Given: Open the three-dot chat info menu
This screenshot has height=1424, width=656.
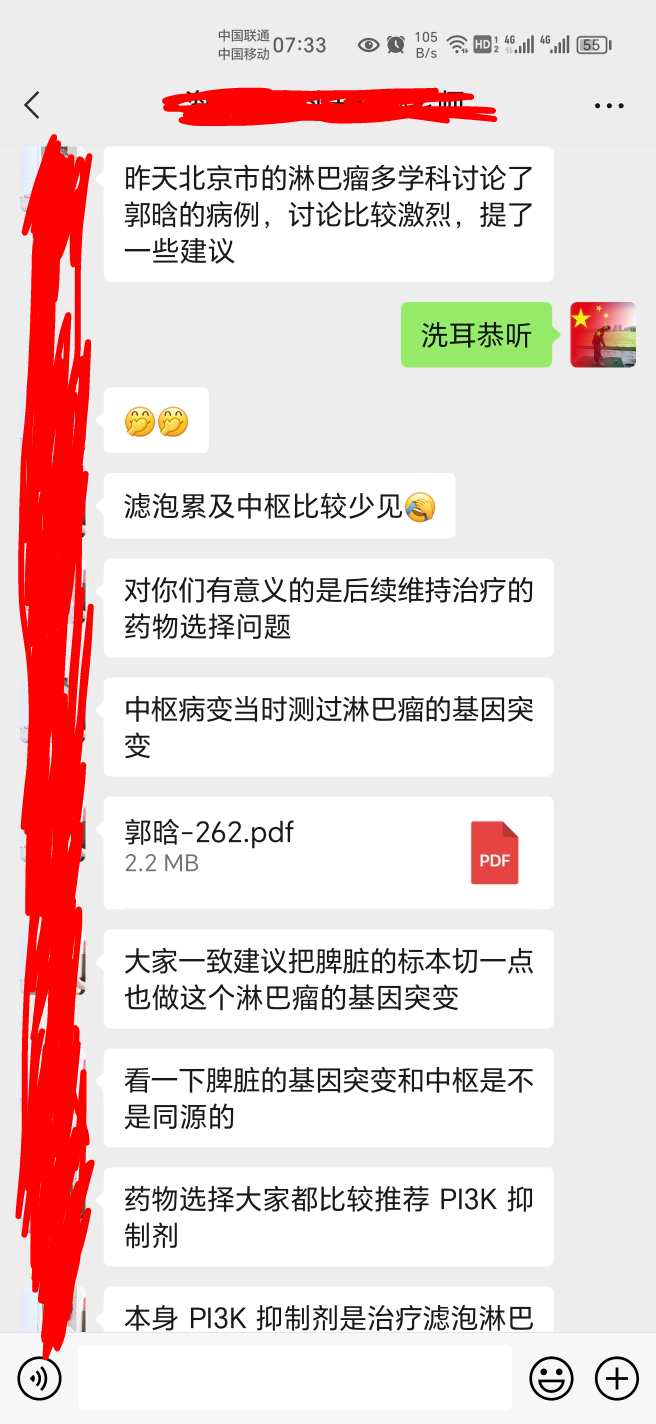Looking at the screenshot, I should tap(609, 105).
